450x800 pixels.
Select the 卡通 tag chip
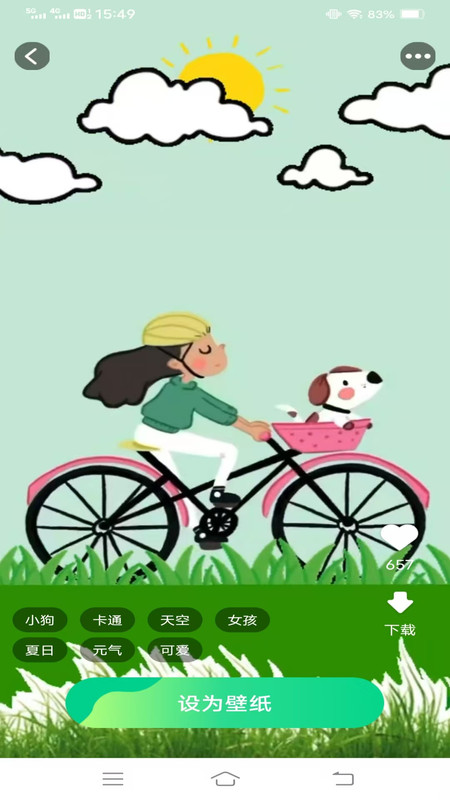(x=108, y=620)
